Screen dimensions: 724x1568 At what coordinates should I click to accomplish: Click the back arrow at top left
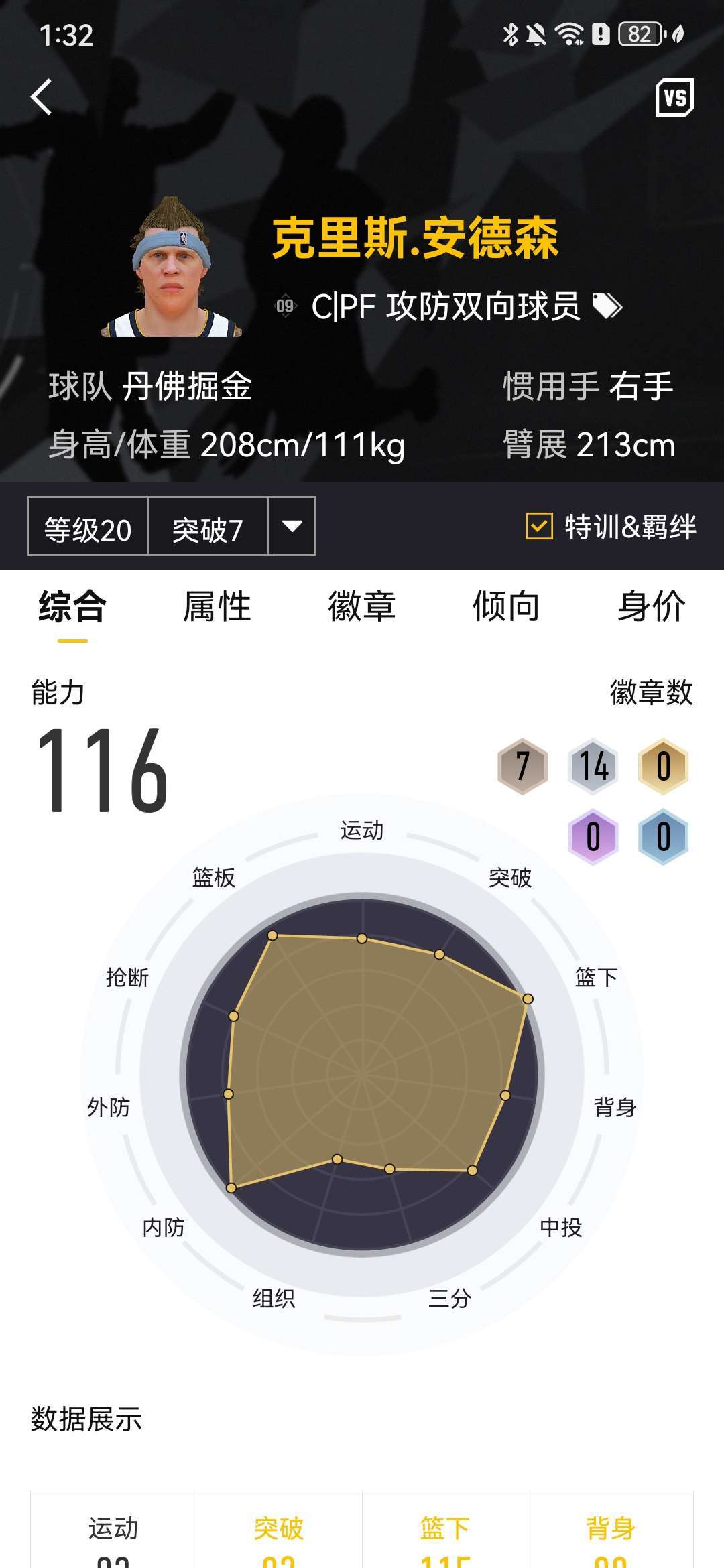click(x=40, y=96)
